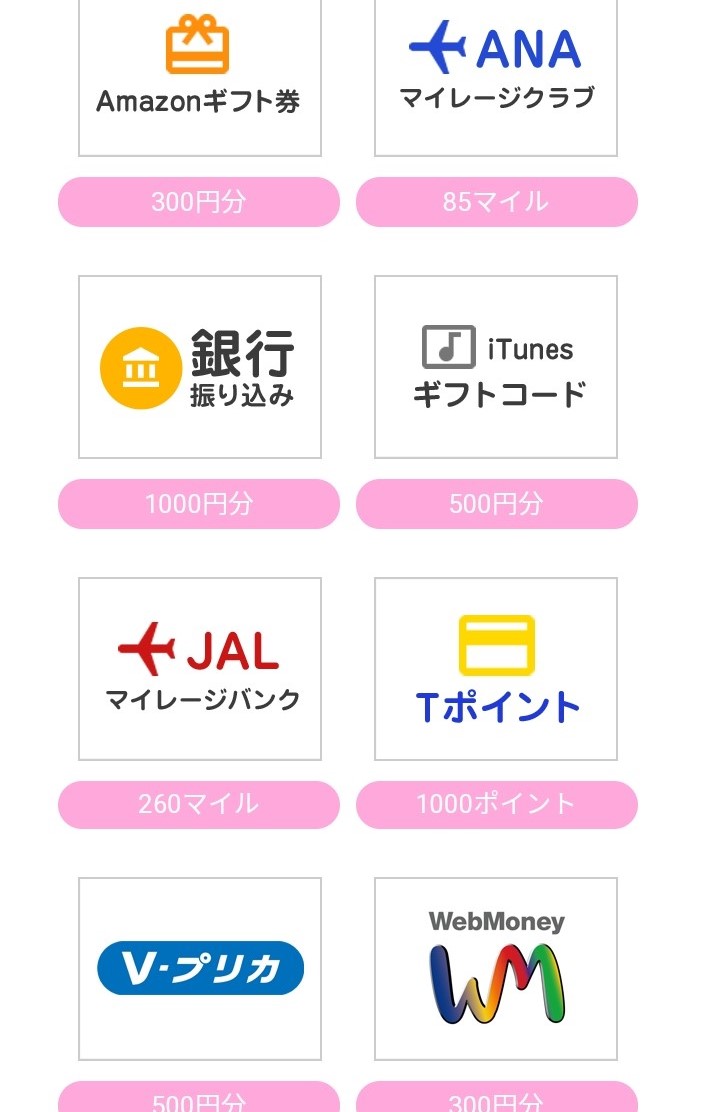This screenshot has height=1112, width=719.
Task: Open the T-Point (Tポイント) exchange tile
Action: coord(496,669)
